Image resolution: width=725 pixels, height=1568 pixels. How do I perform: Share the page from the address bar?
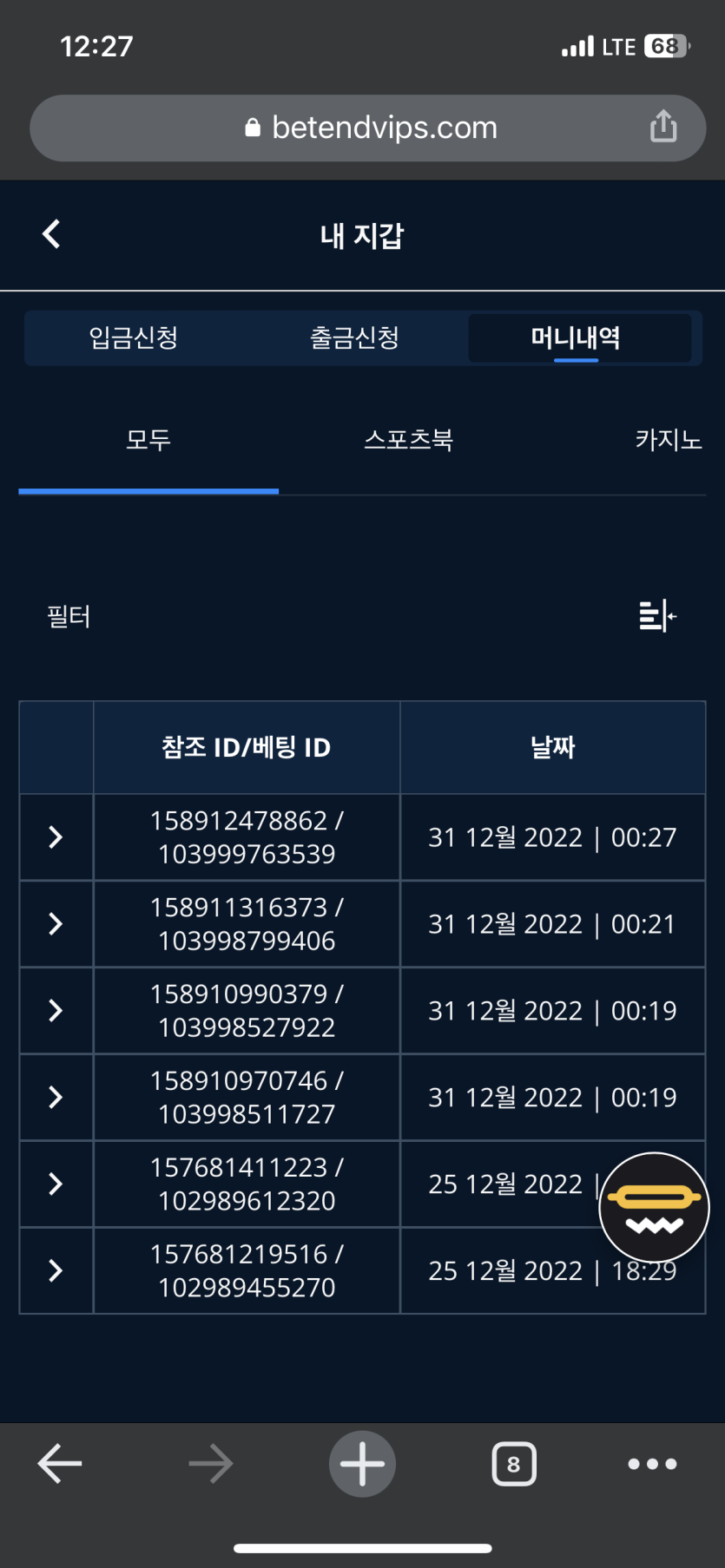pos(663,126)
